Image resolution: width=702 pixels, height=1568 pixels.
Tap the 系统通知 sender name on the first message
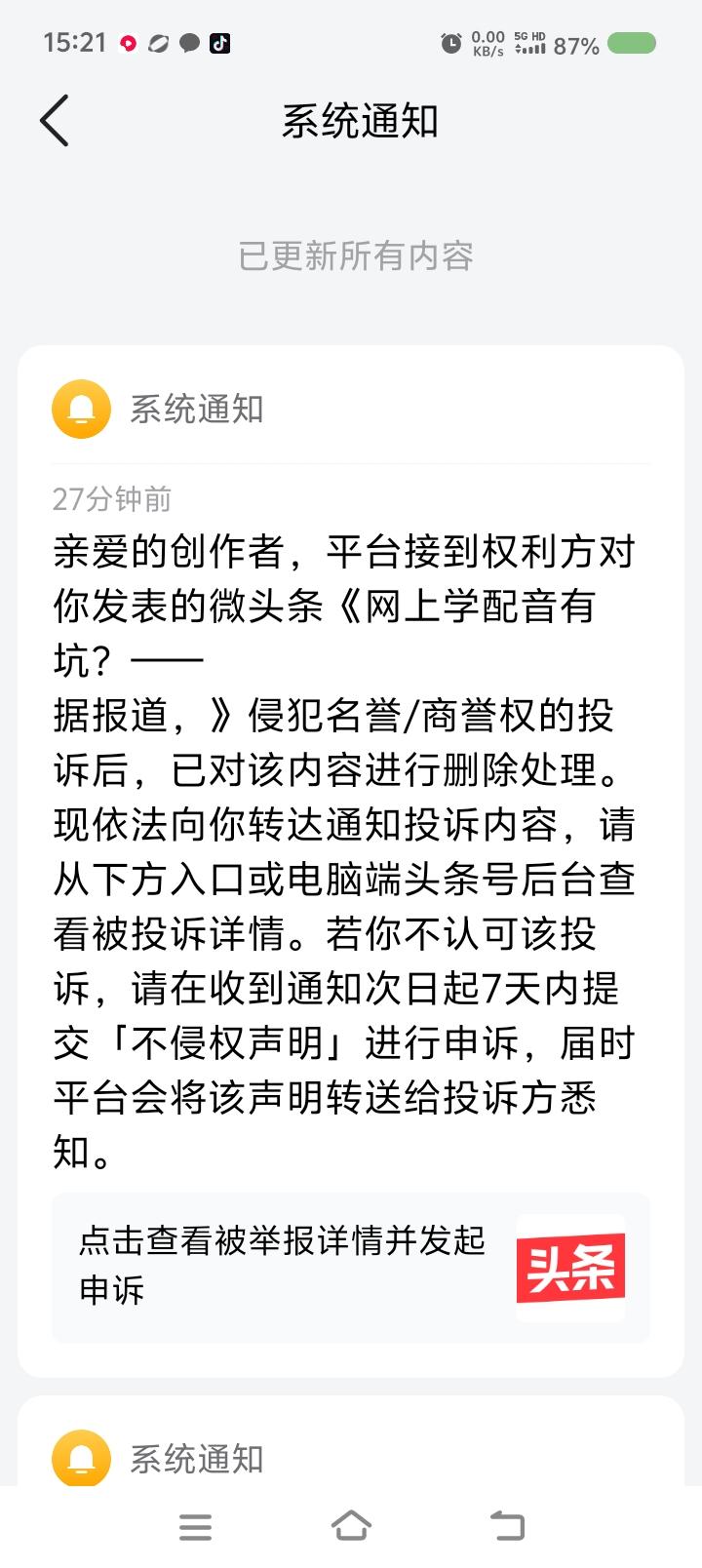click(x=197, y=410)
